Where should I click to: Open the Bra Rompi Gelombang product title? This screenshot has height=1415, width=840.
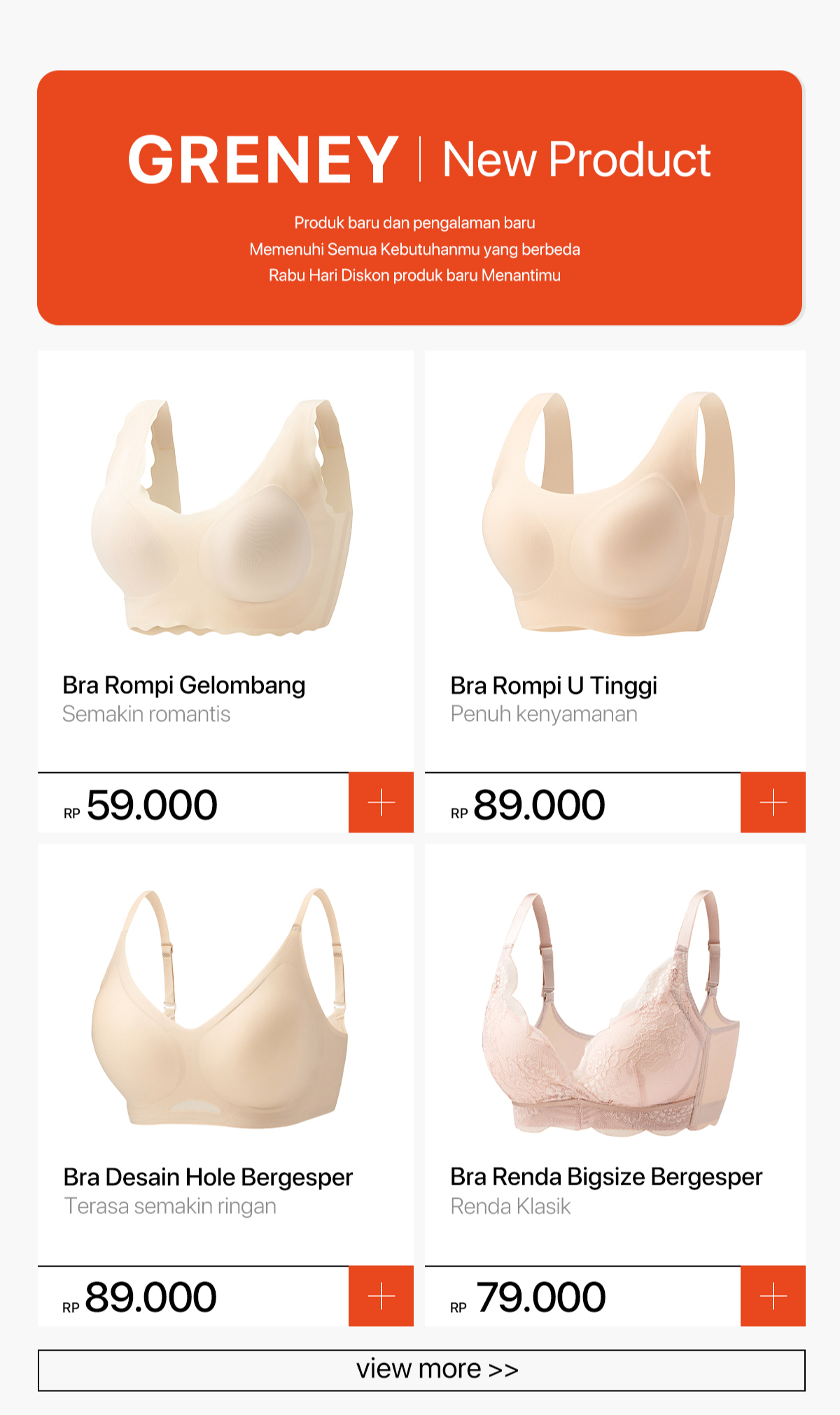pos(185,685)
